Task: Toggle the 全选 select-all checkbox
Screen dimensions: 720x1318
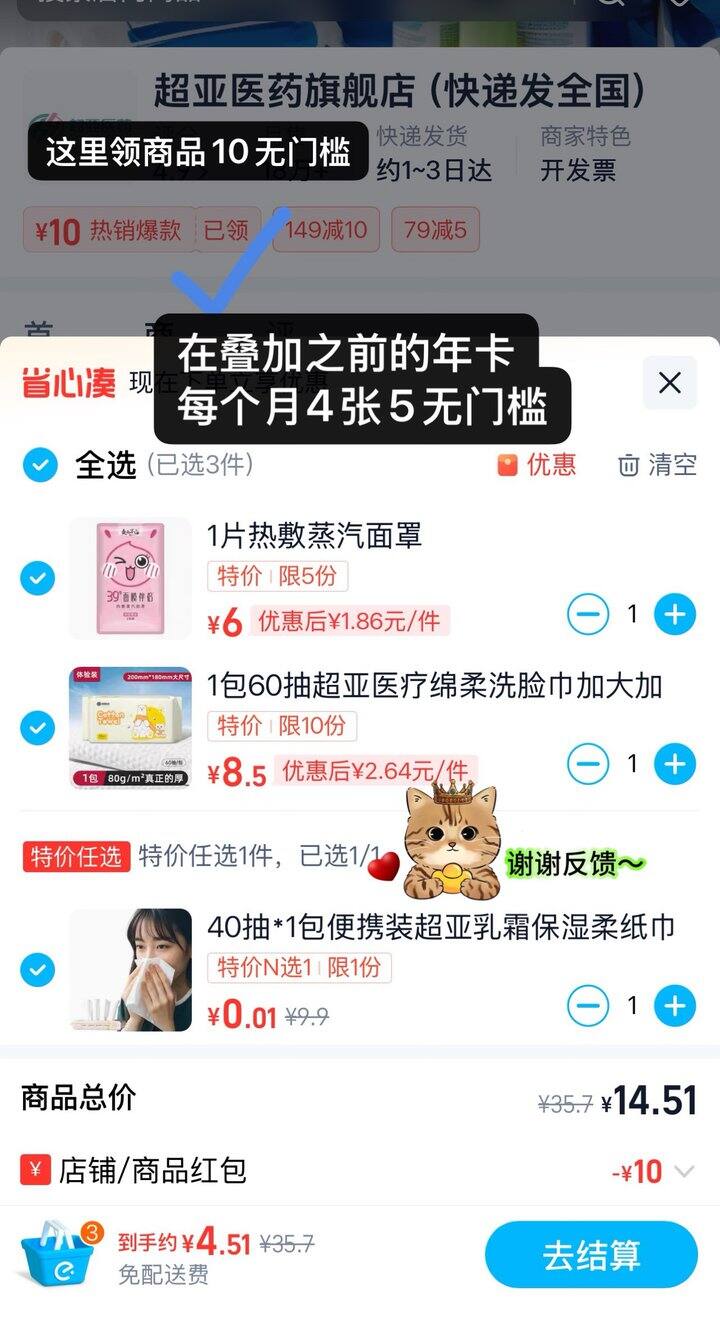Action: click(x=40, y=465)
